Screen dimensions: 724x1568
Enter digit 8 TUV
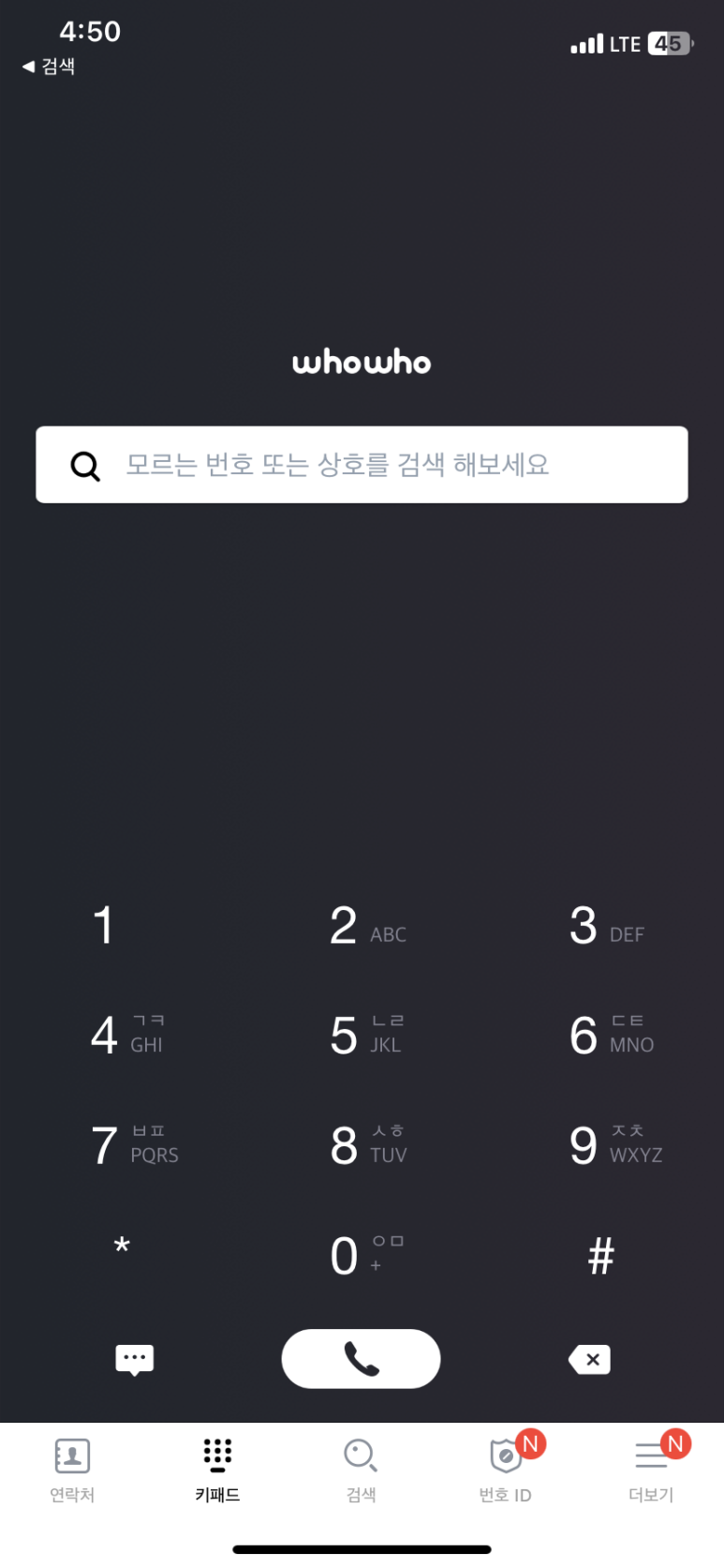[362, 1145]
